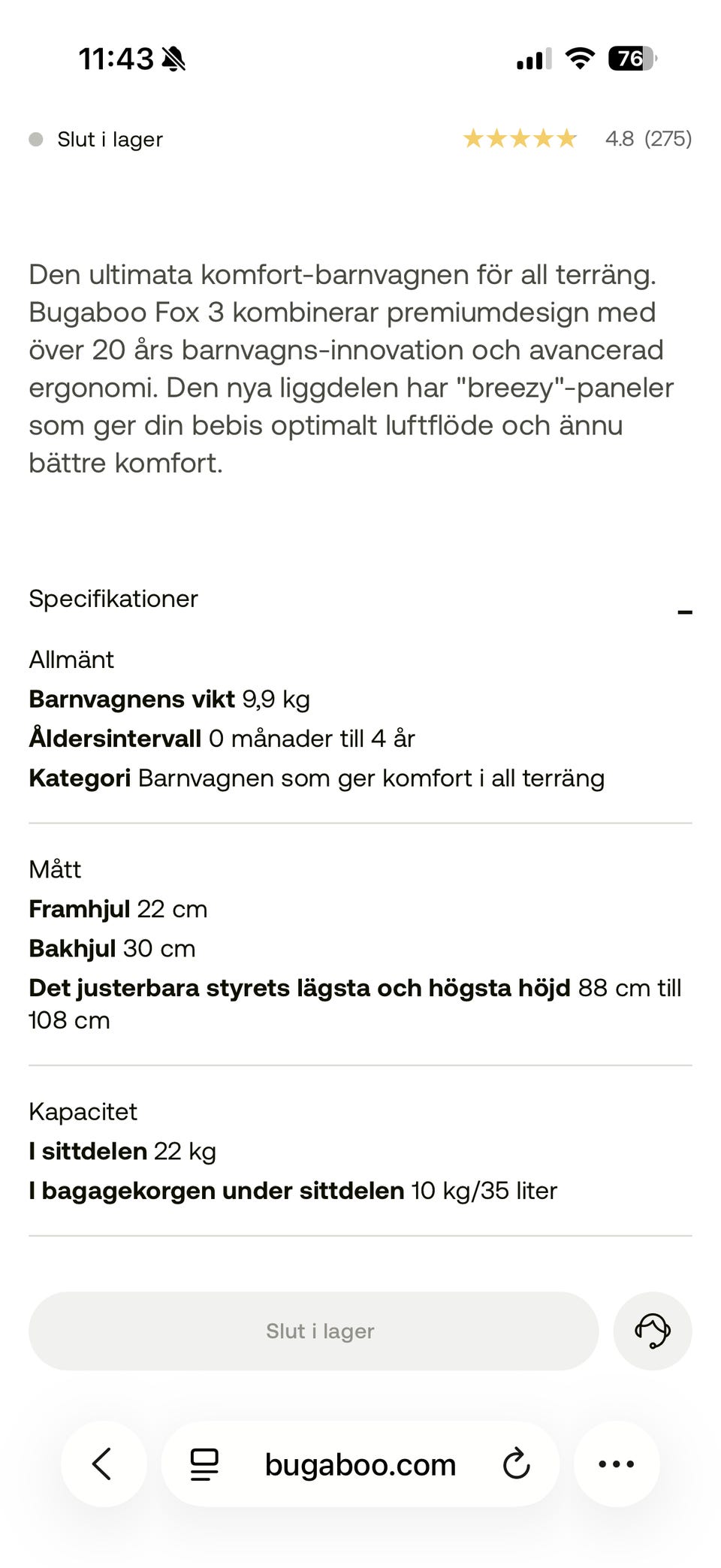Expand the Kapacitet specification group
The image size is (721, 1568).
point(82,1112)
